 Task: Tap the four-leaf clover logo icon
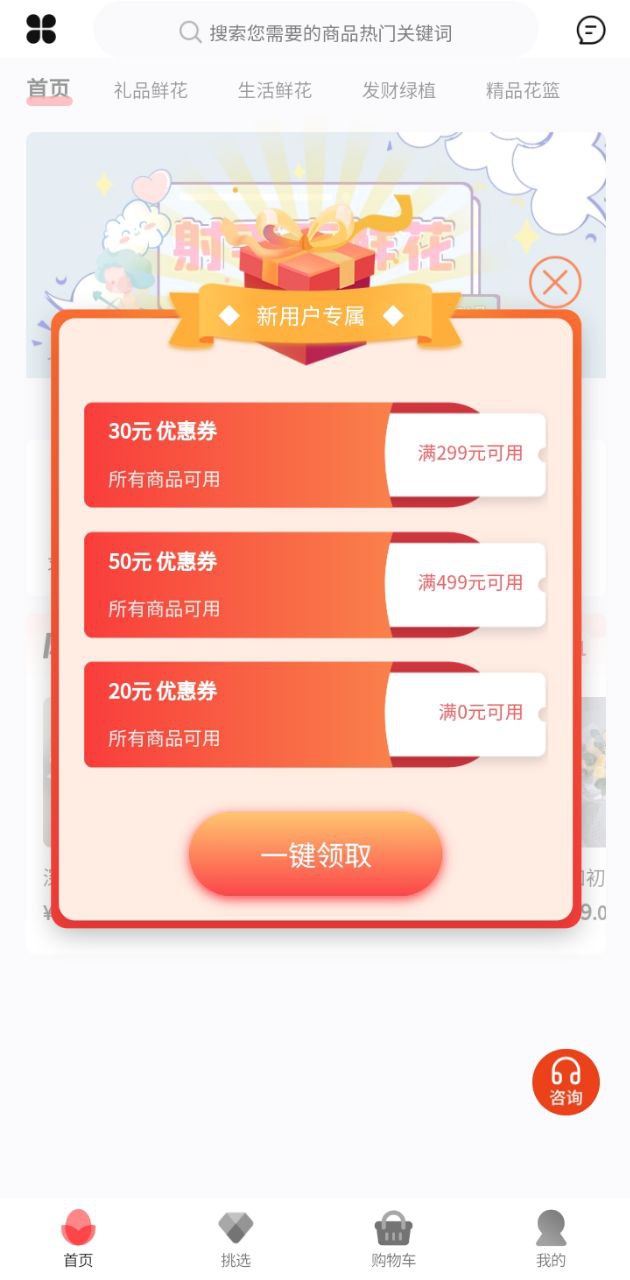(x=41, y=30)
